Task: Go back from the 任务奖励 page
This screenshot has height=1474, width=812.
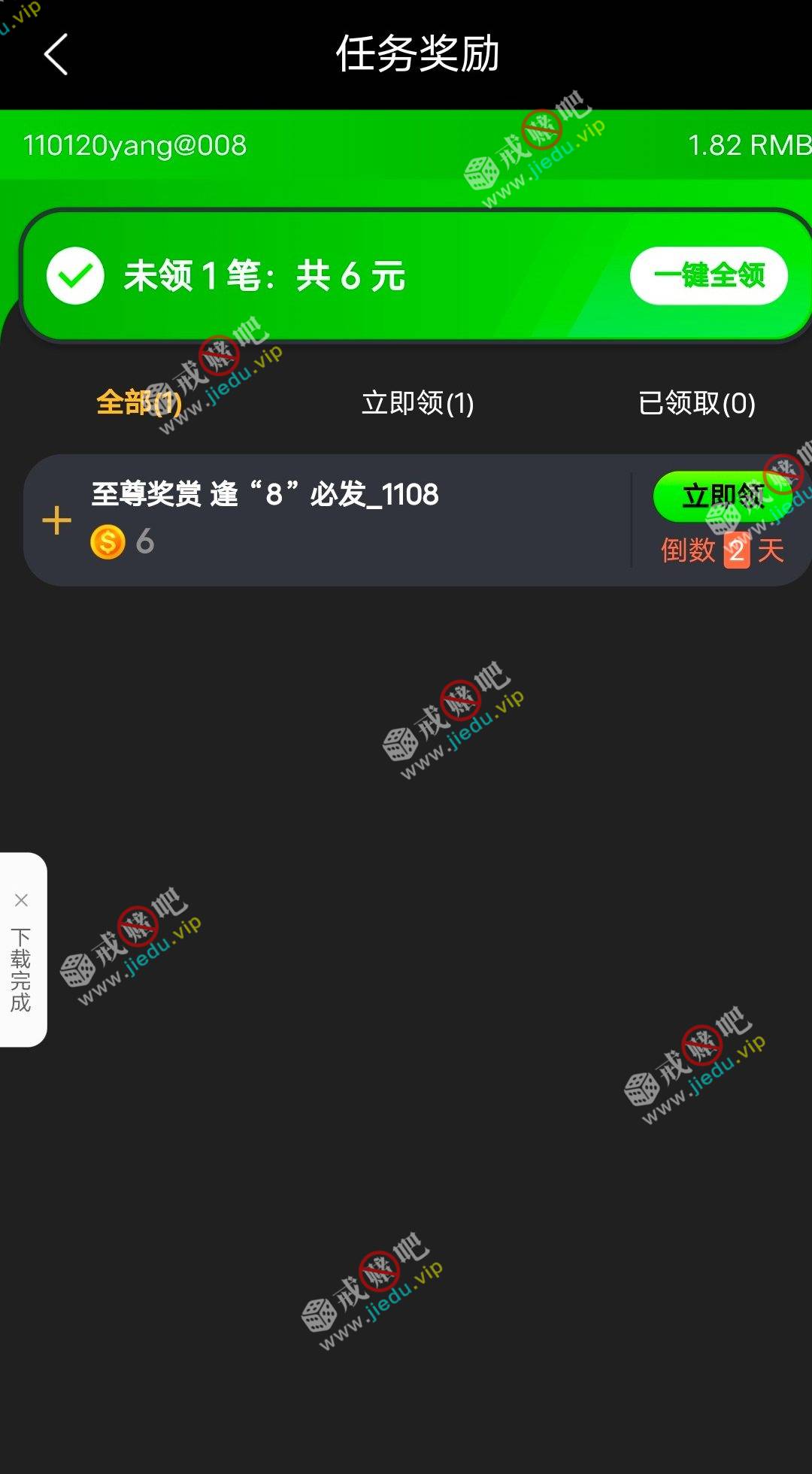Action: (x=56, y=54)
